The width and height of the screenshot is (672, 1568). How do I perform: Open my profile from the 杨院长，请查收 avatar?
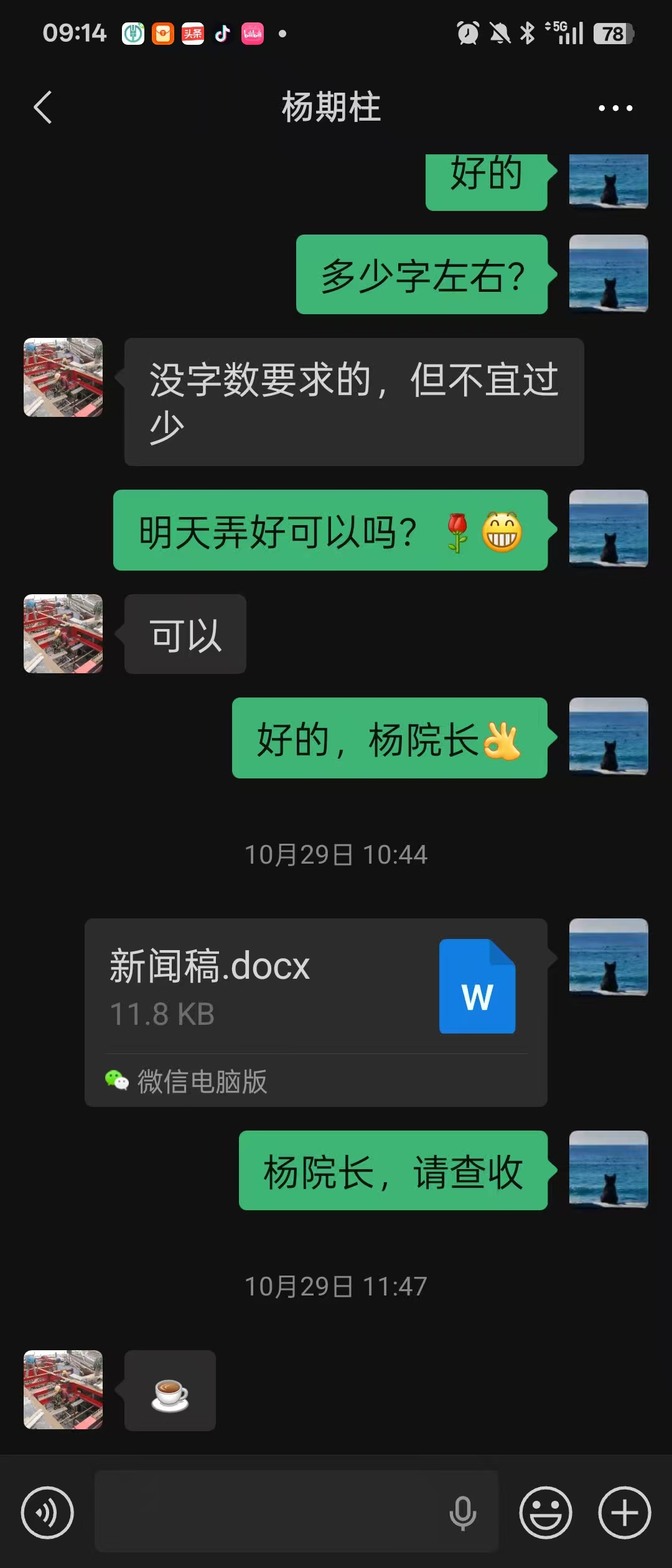point(609,1169)
